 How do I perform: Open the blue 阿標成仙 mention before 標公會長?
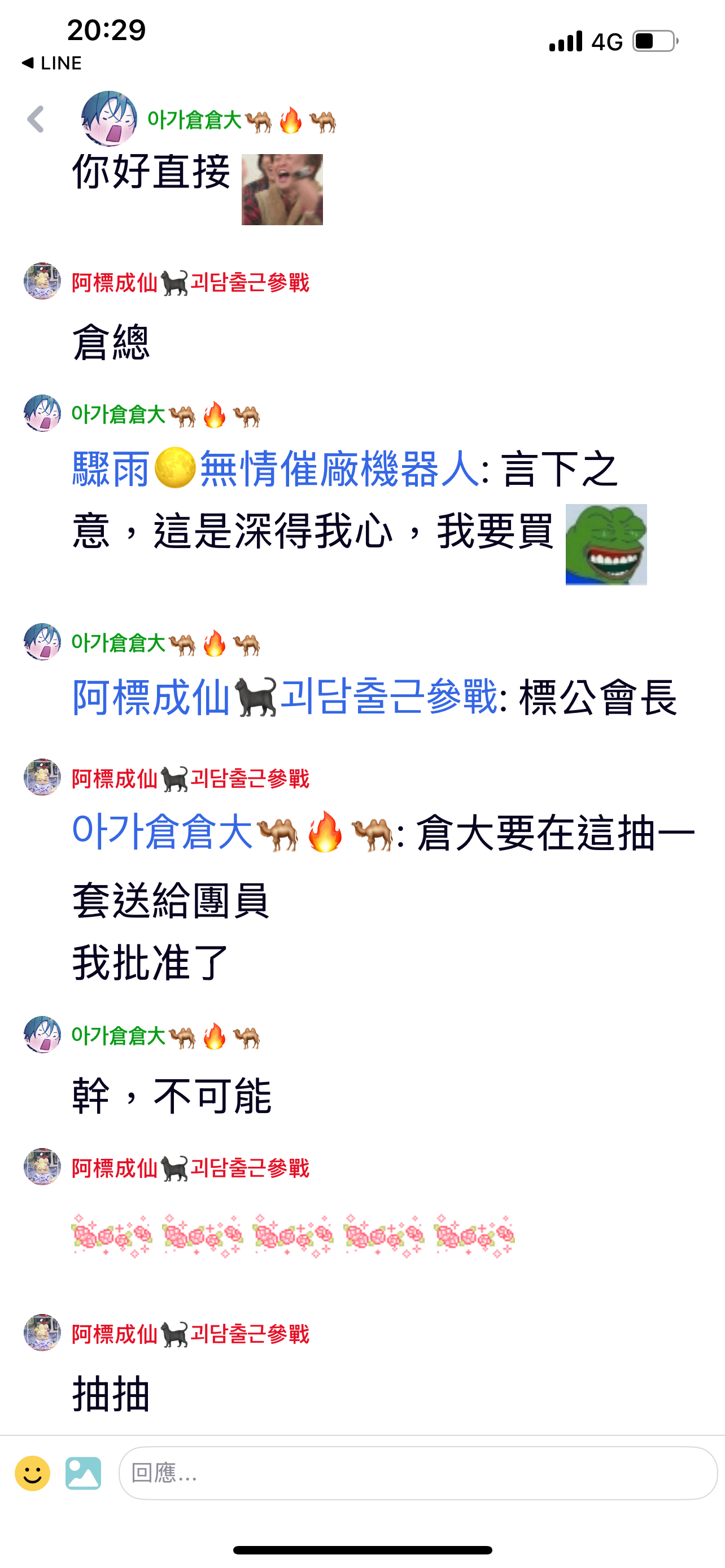[284, 697]
